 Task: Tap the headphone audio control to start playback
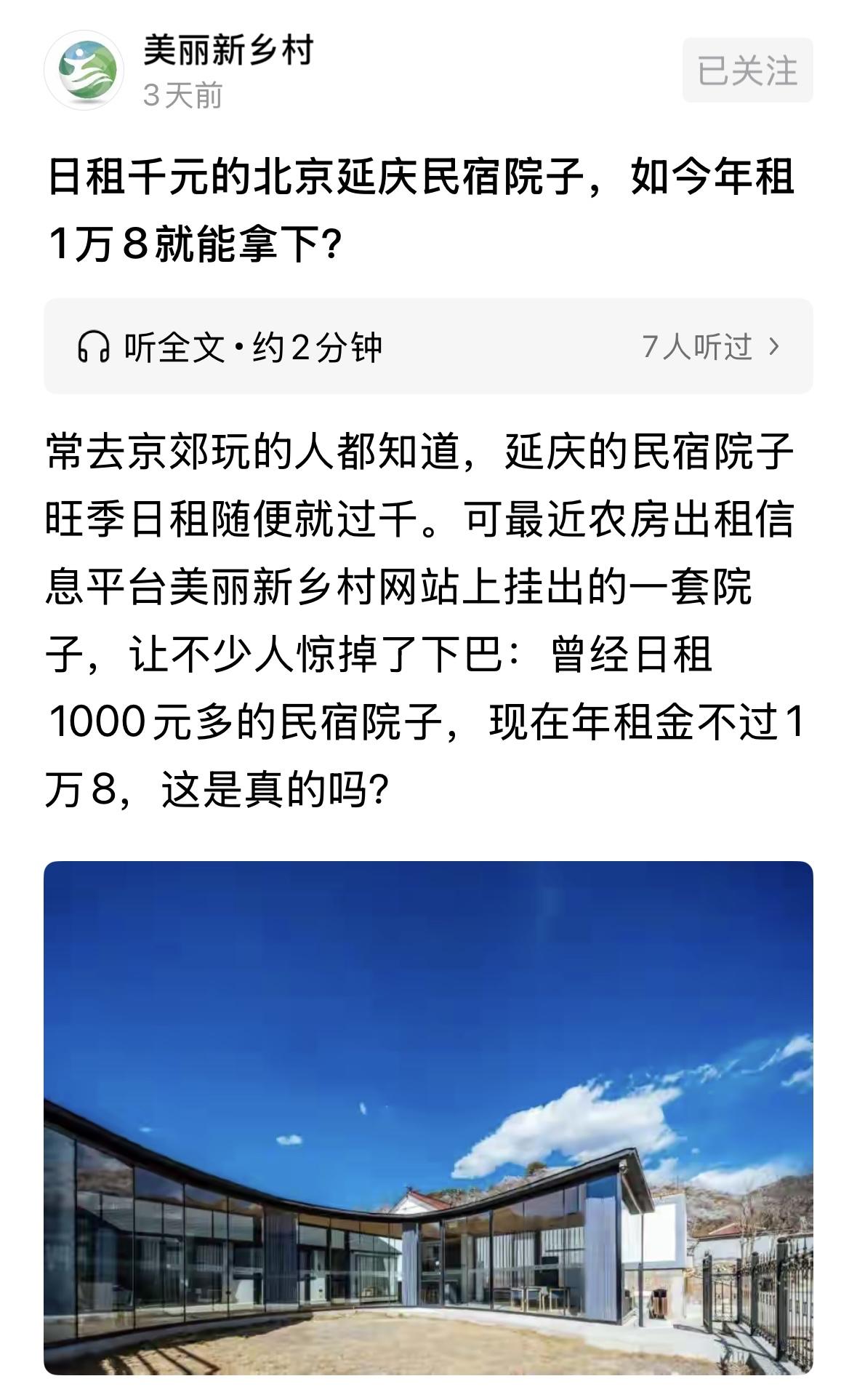coord(92,347)
